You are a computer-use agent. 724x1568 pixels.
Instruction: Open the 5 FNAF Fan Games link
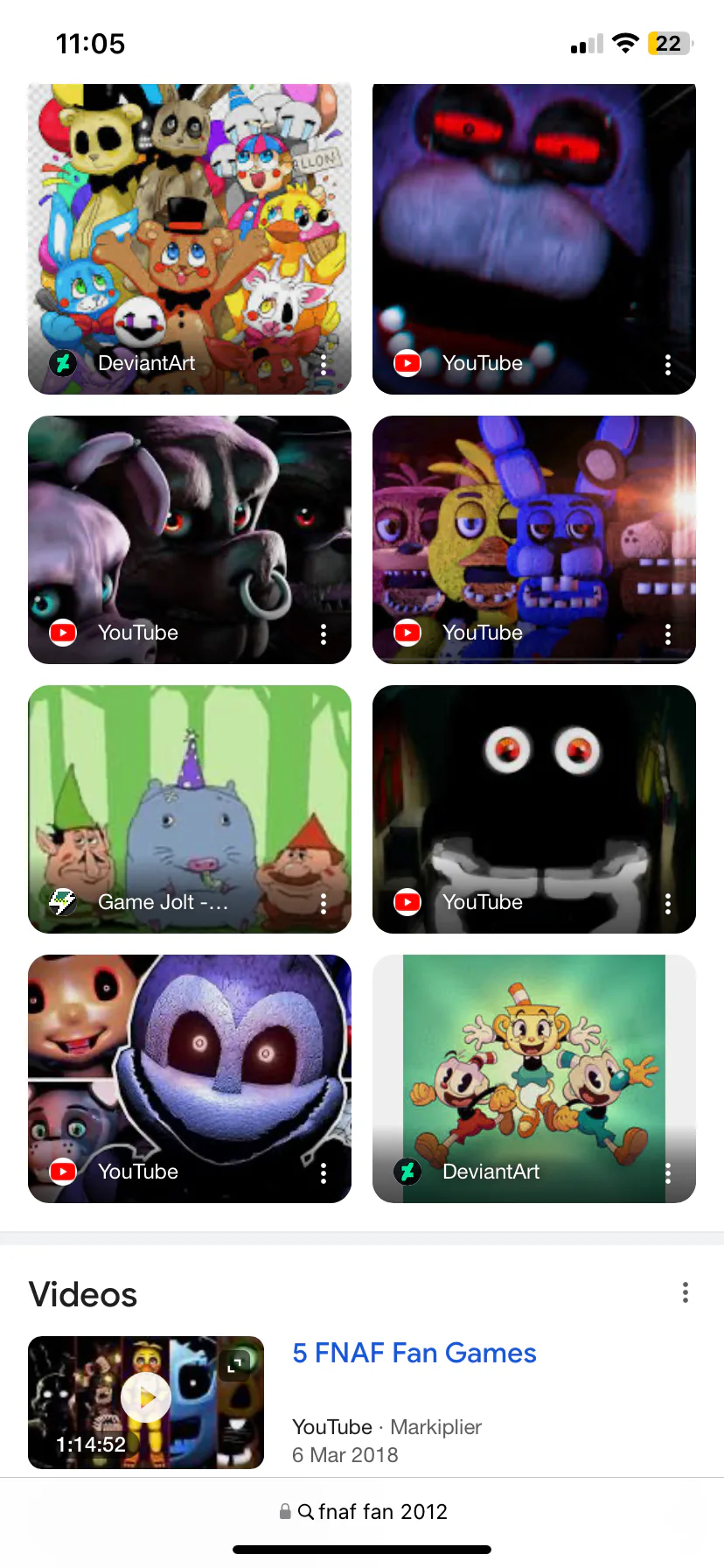[x=414, y=1353]
